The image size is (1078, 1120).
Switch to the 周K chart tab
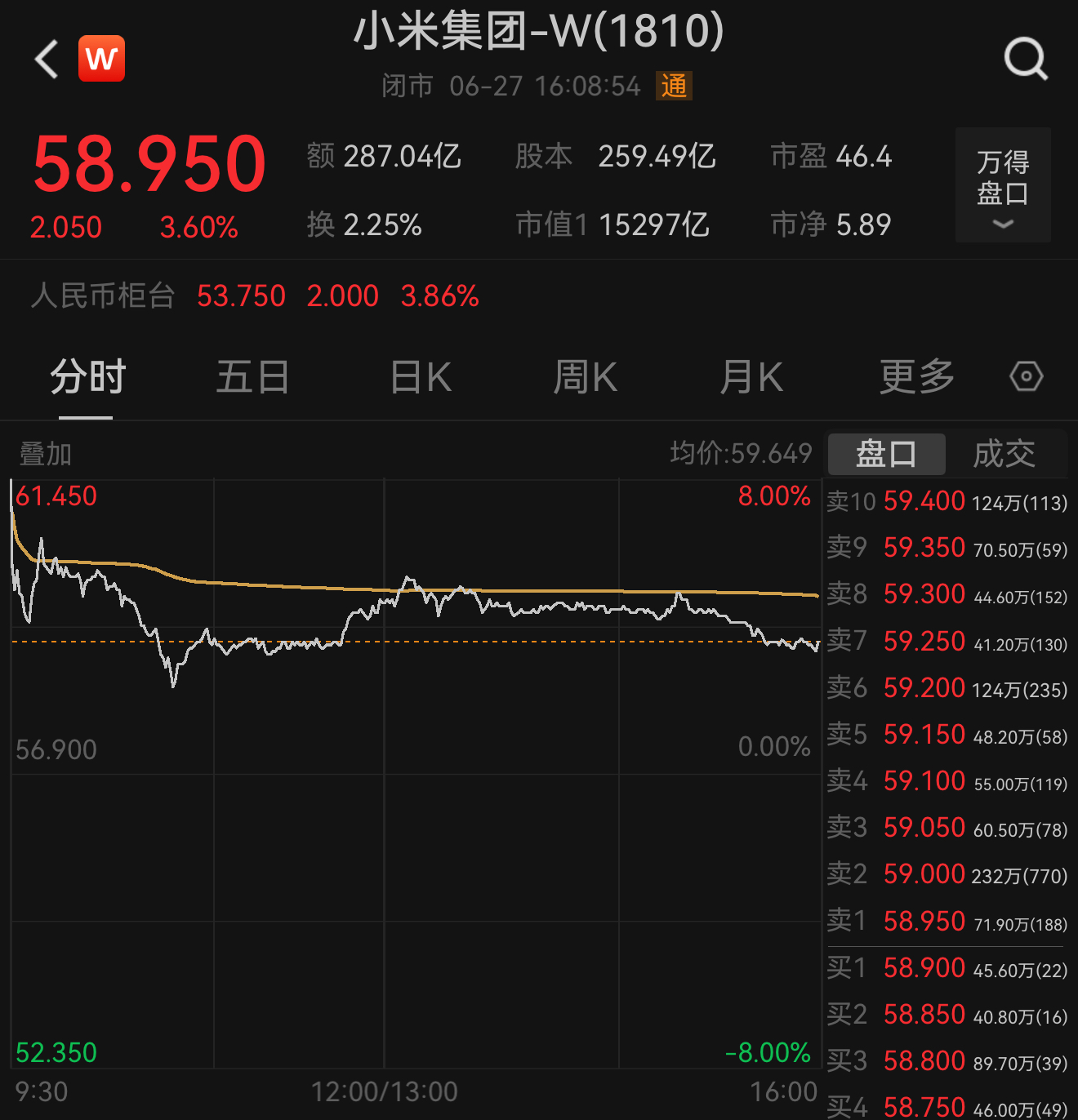[585, 377]
